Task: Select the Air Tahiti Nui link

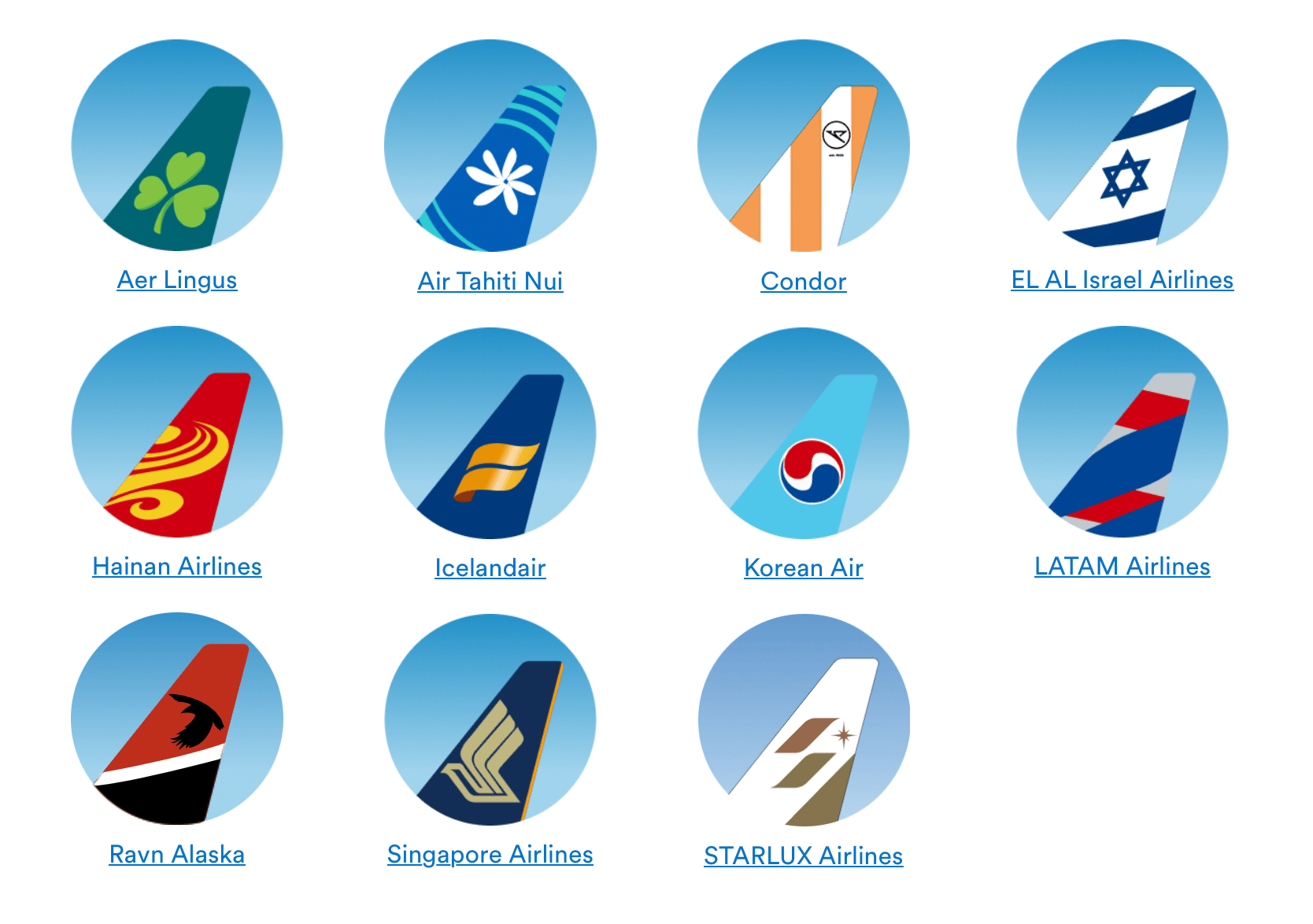Action: point(490,281)
